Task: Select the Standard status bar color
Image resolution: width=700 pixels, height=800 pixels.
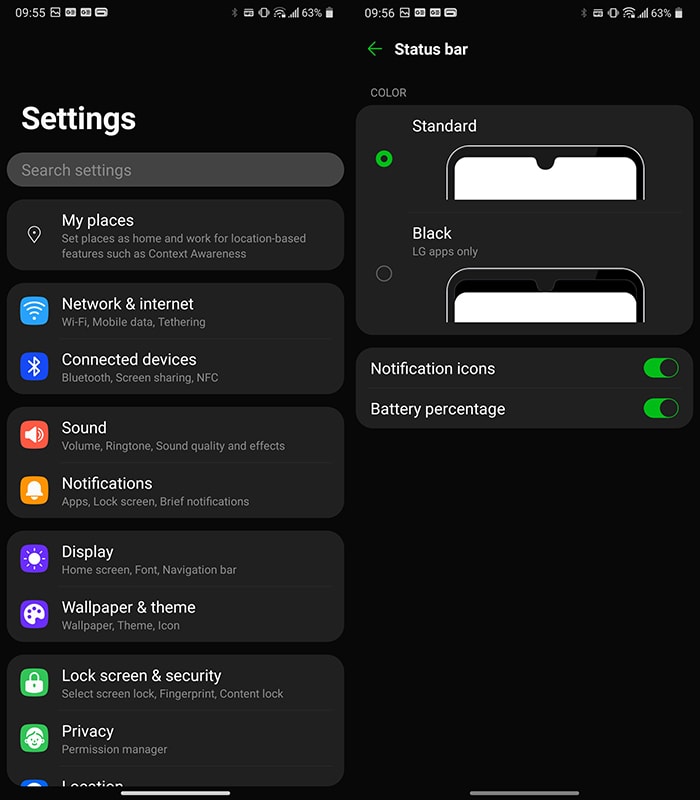Action: tap(384, 159)
